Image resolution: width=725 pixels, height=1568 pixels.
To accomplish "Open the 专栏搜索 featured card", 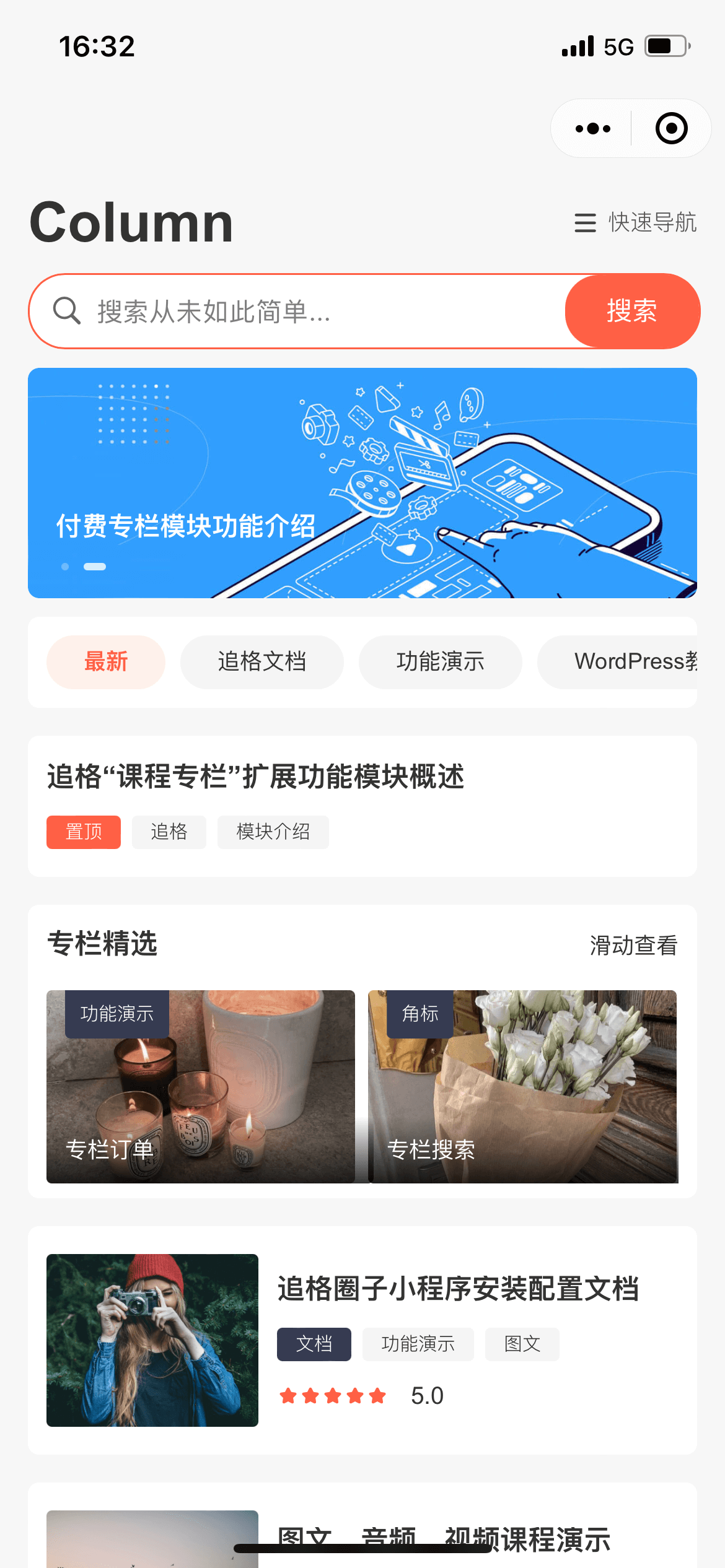I will pyautogui.click(x=522, y=1086).
